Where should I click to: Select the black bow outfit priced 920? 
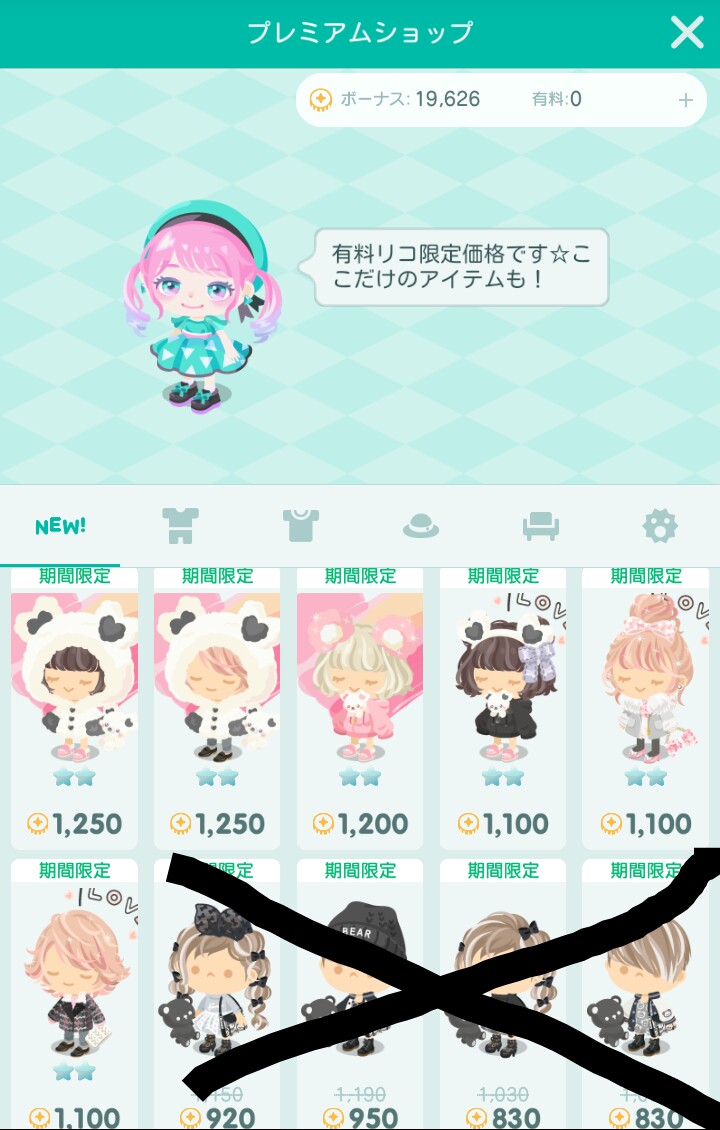(217, 990)
